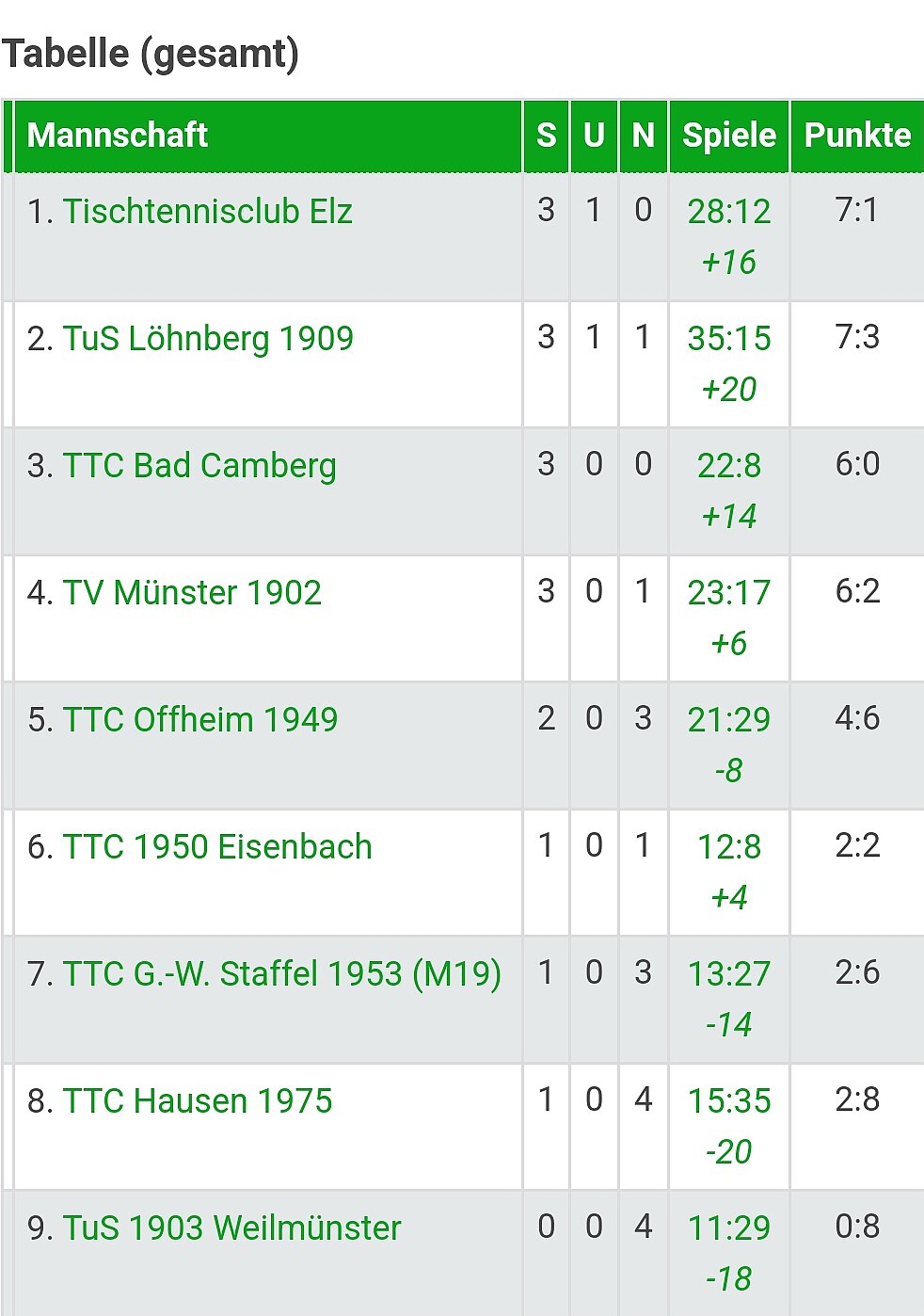Screen dimensions: 924x1316
Task: View TTC Hausen 1975 team page
Action: pyautogui.click(x=198, y=1100)
